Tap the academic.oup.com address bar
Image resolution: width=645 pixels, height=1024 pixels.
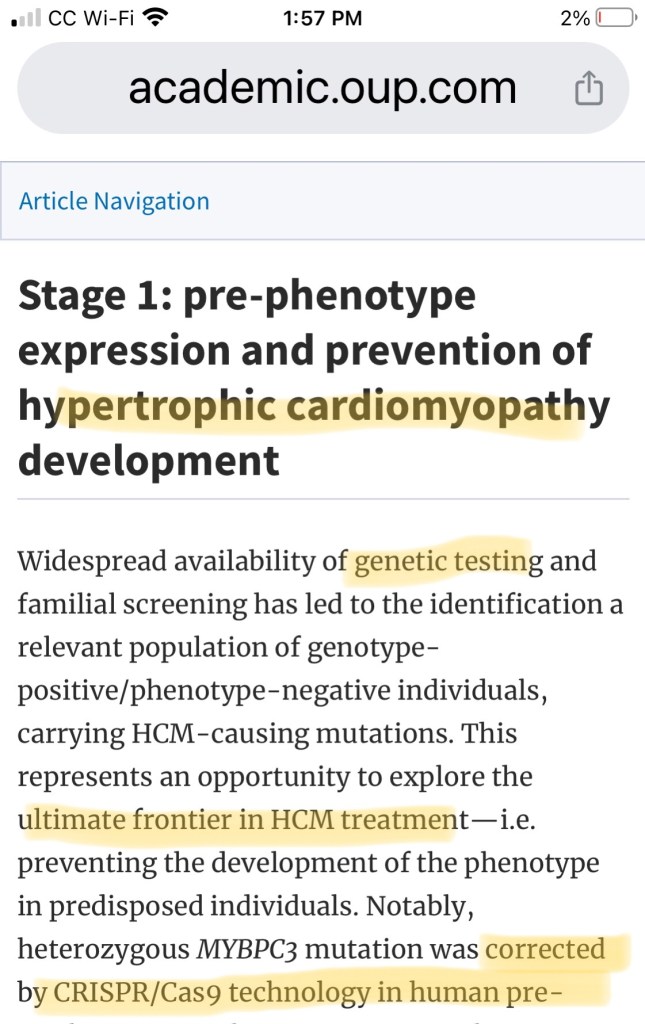point(322,89)
